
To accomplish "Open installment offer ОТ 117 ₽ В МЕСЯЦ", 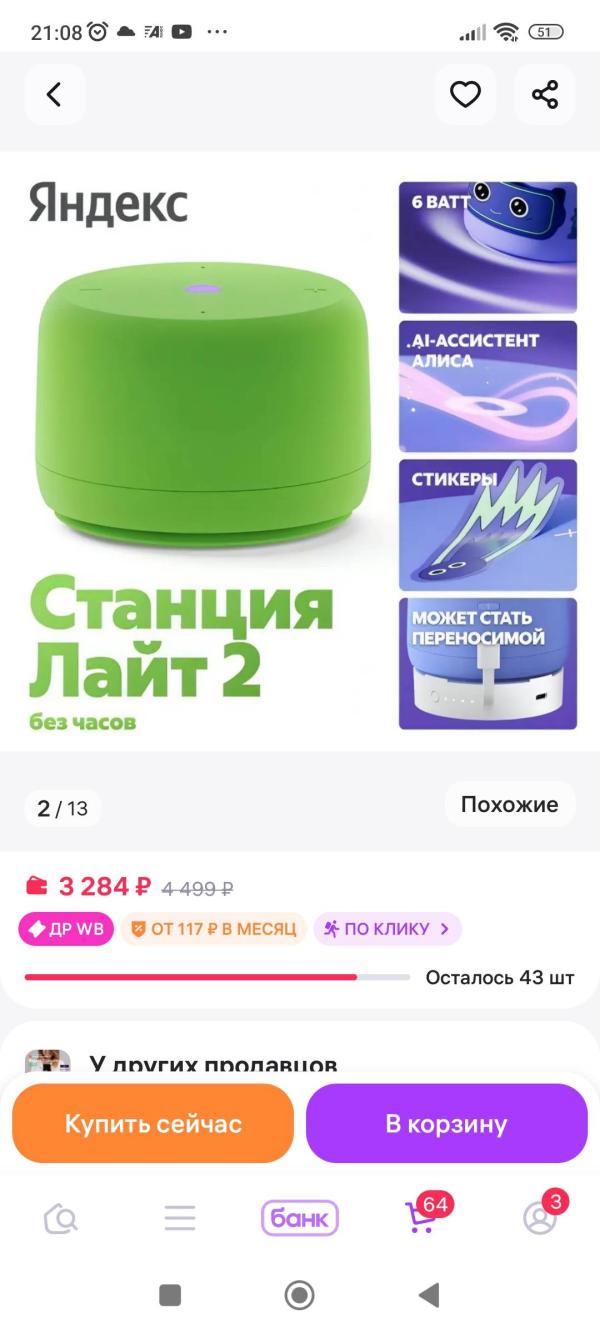I will click(214, 929).
